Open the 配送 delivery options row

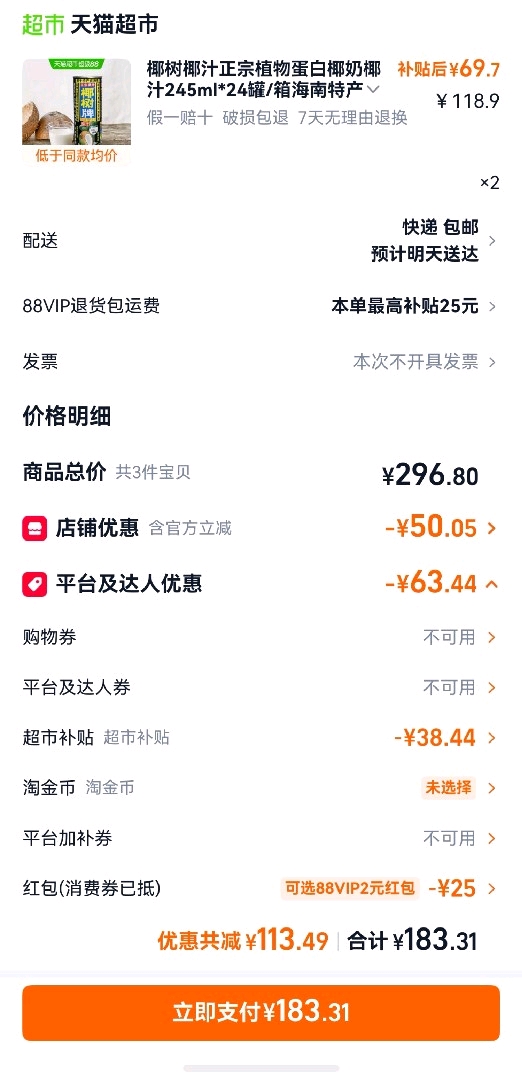[x=261, y=240]
